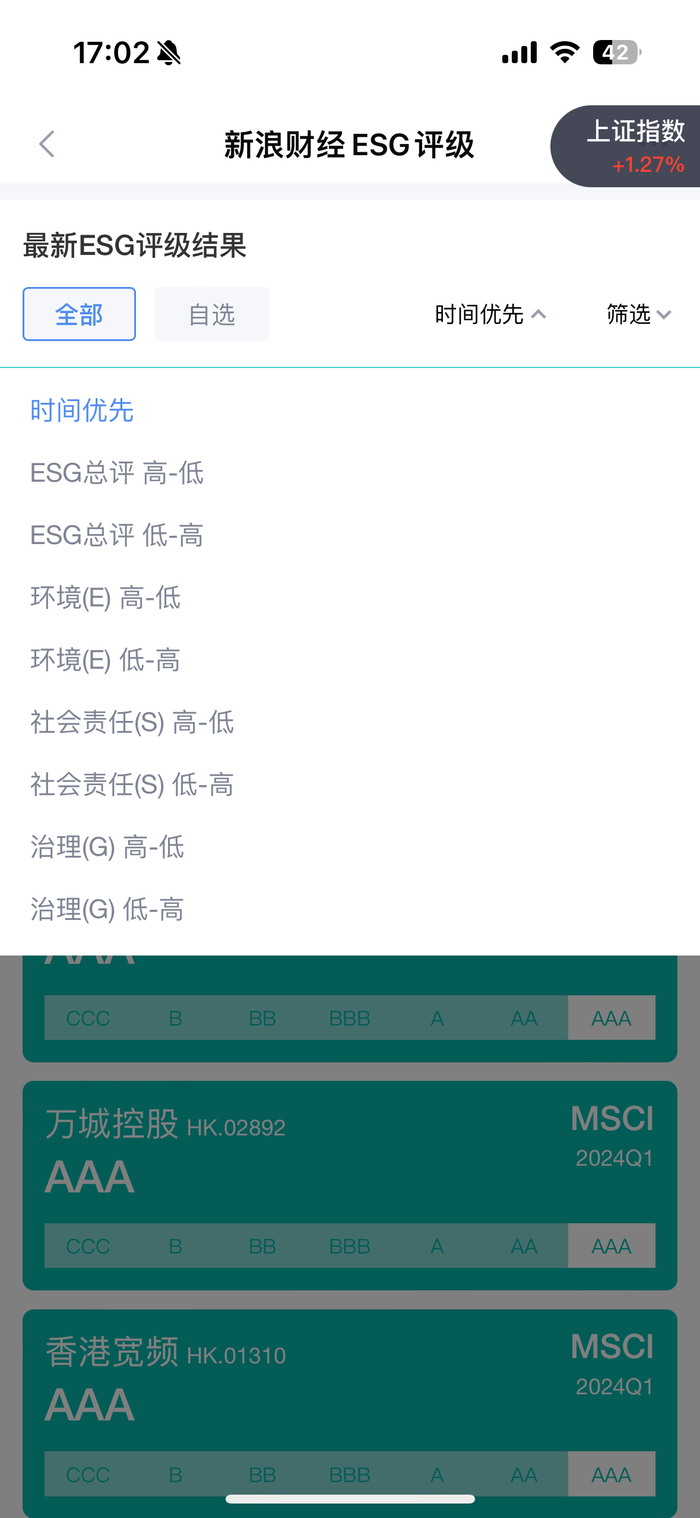Sort by 社会责任(S) 低-高
This screenshot has height=1518, width=700.
point(132,785)
